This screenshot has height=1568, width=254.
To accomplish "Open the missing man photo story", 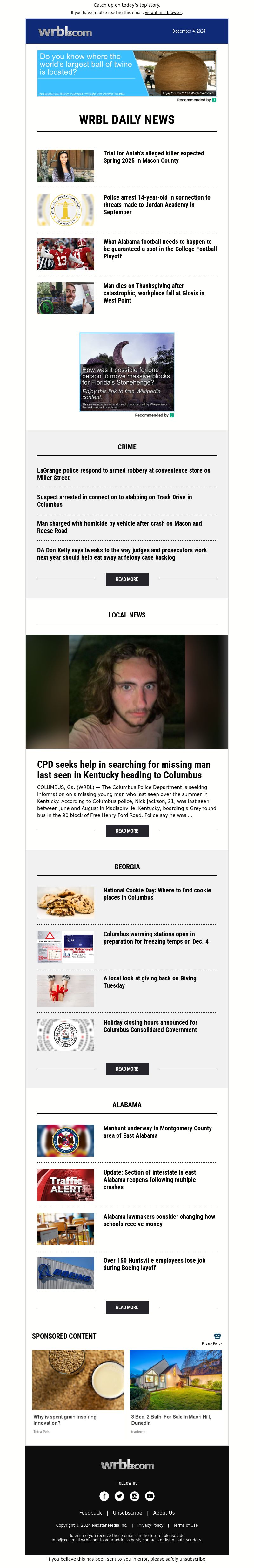I will pos(126,691).
